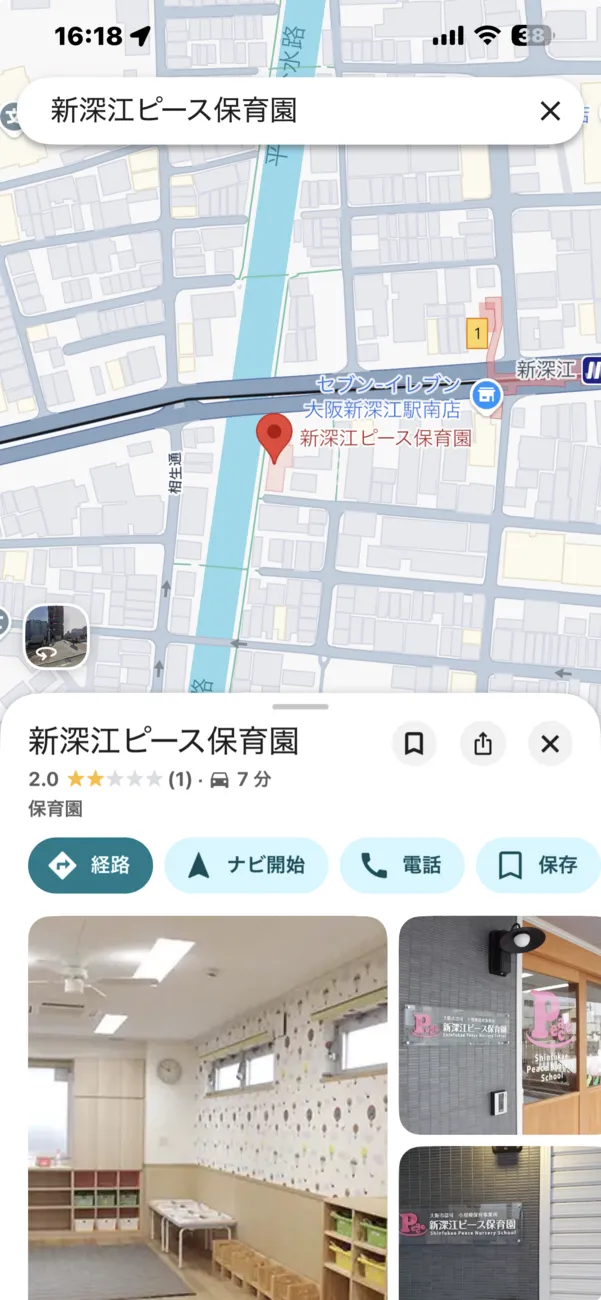601x1300 pixels.
Task: Open the rating stars to view reviews
Action: (114, 779)
